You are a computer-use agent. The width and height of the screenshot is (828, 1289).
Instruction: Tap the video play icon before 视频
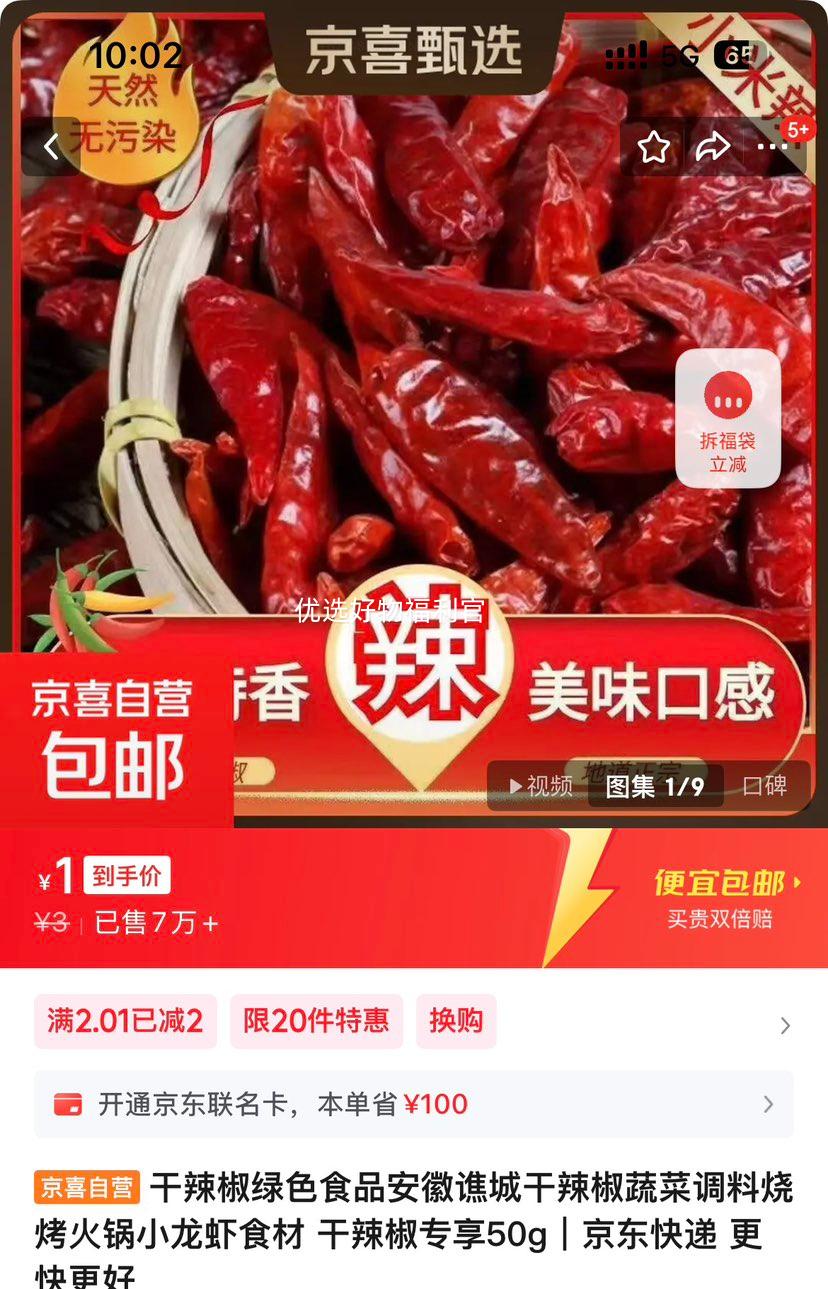(517, 787)
